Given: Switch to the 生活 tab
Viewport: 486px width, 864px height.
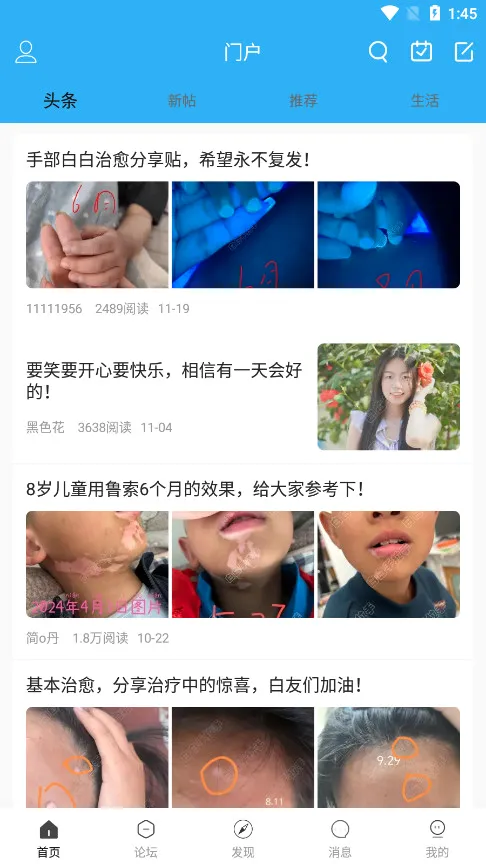Looking at the screenshot, I should click(425, 100).
